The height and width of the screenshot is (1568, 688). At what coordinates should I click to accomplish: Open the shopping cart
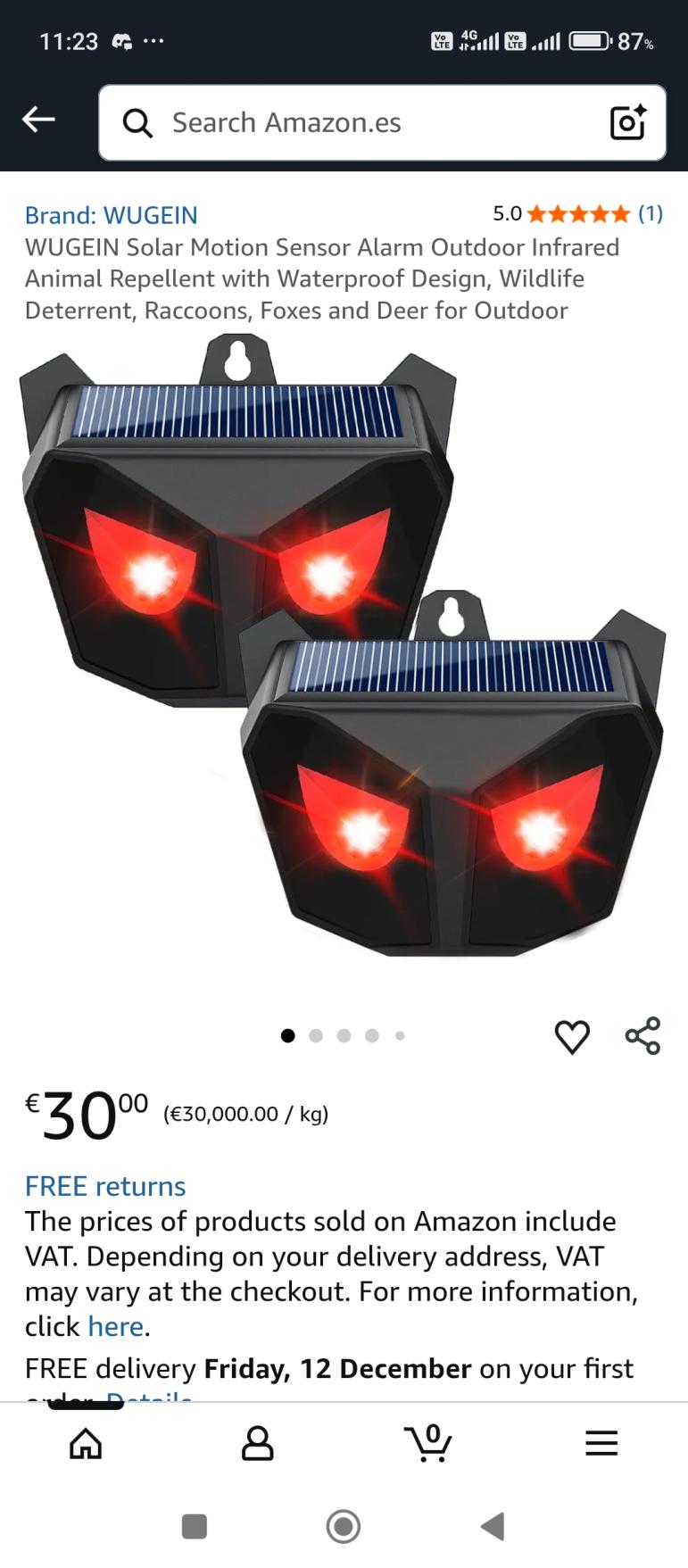[429, 1443]
